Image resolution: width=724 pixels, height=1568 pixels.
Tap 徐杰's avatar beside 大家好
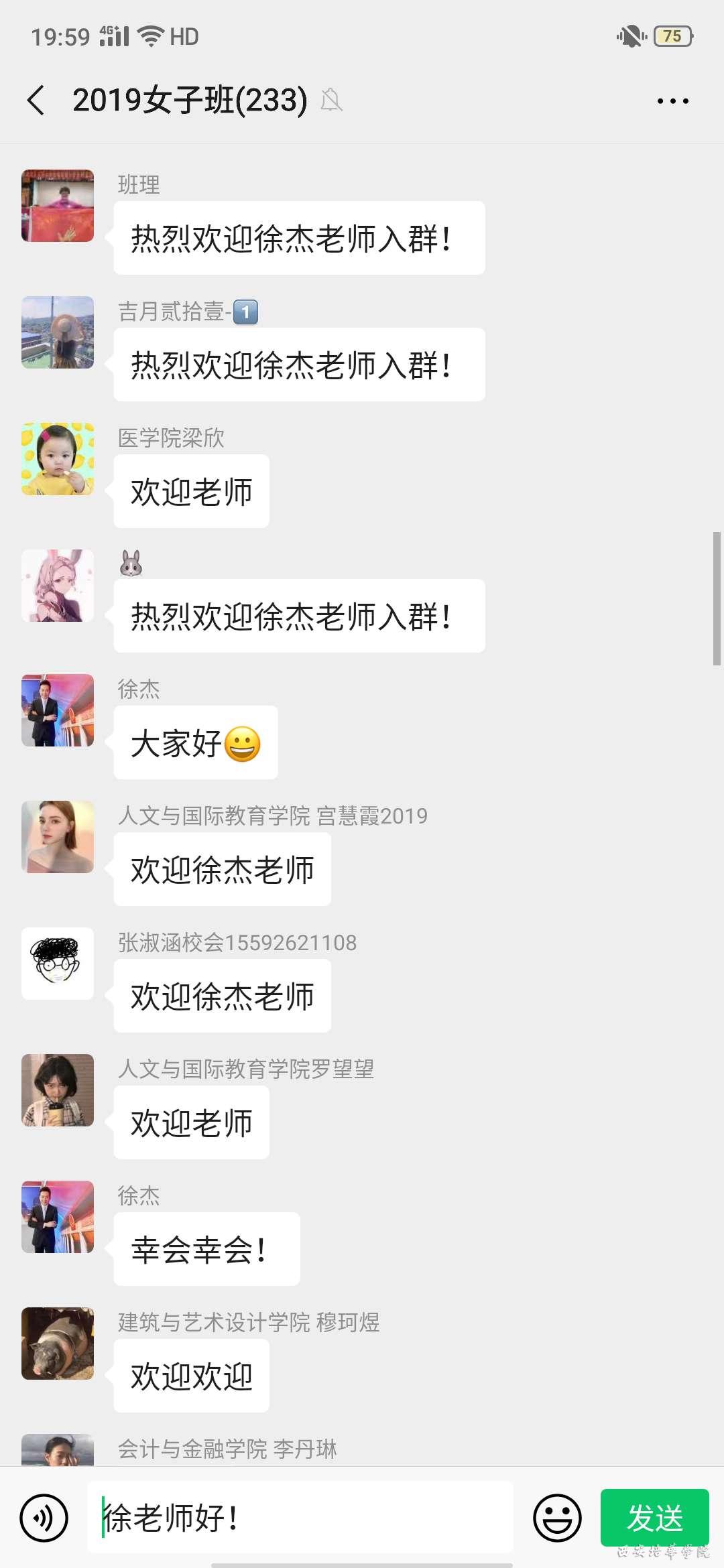point(58,710)
